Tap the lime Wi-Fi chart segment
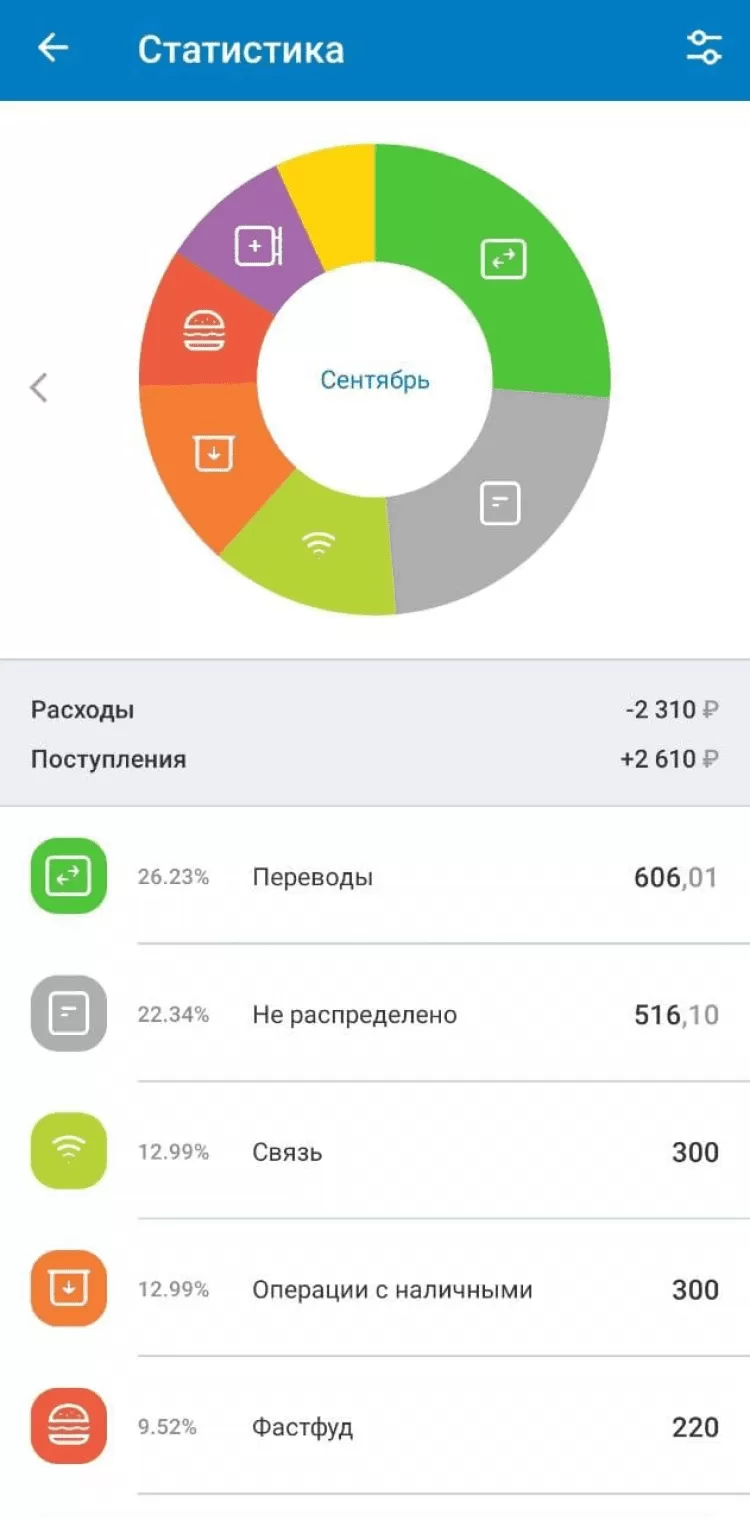Image resolution: width=750 pixels, height=1521 pixels. 319,545
